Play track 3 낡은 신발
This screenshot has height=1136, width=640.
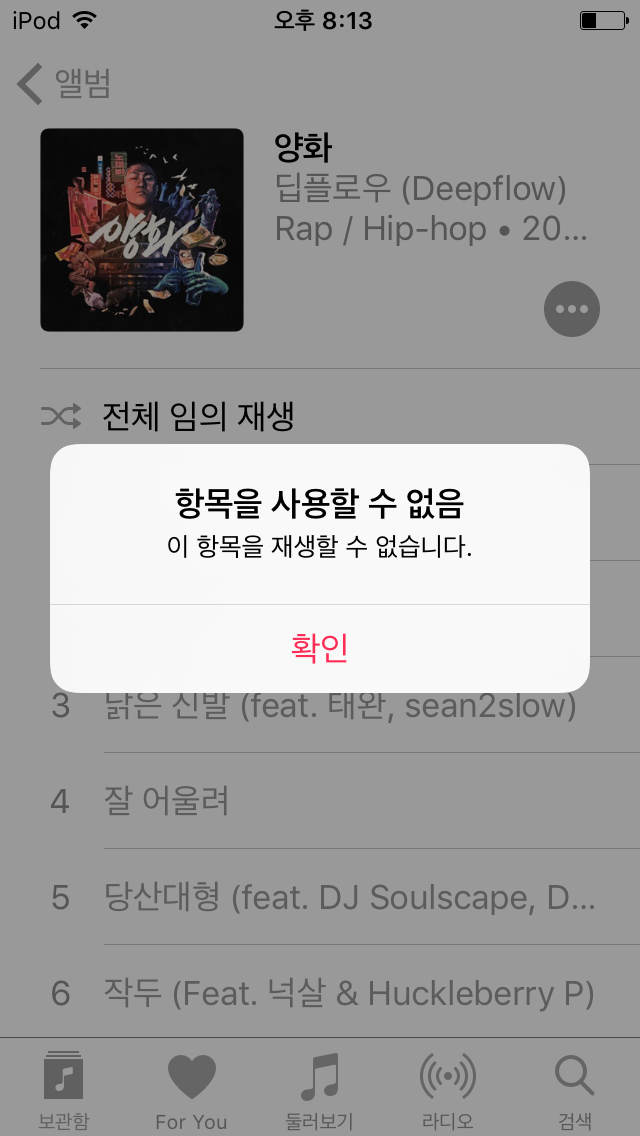point(340,707)
